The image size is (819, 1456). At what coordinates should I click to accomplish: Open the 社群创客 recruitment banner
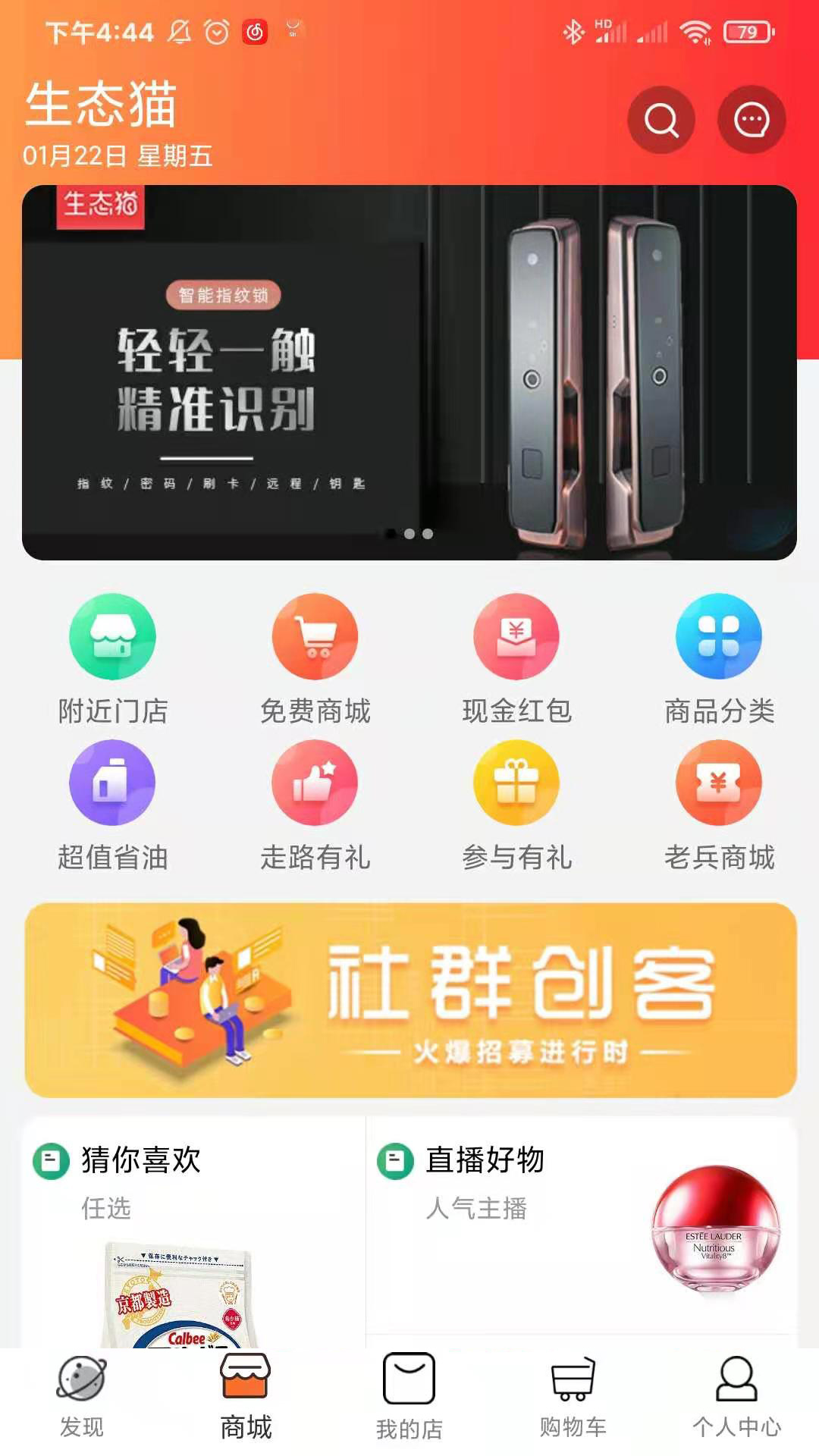[x=410, y=999]
